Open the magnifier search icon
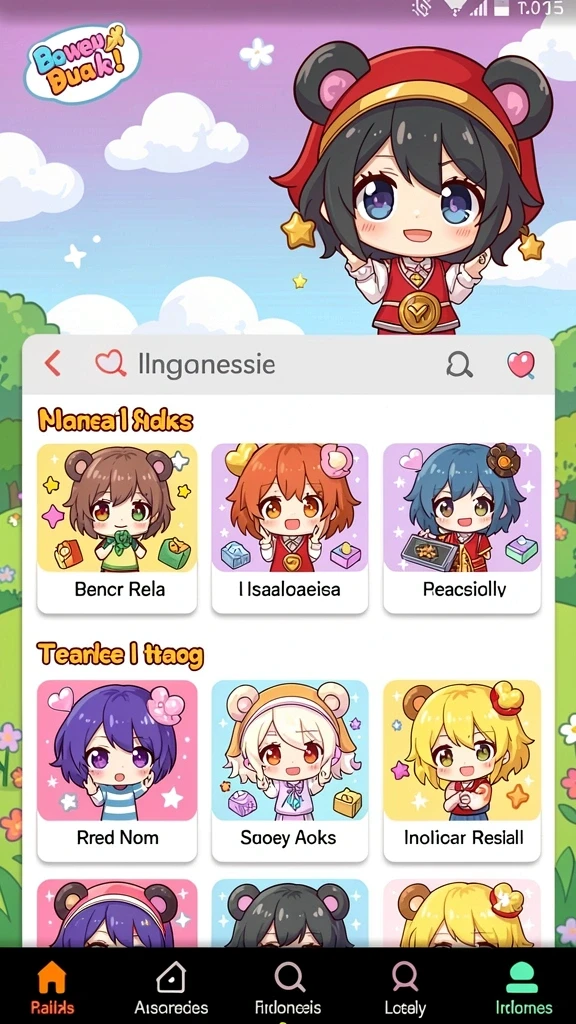This screenshot has width=576, height=1024. click(459, 364)
